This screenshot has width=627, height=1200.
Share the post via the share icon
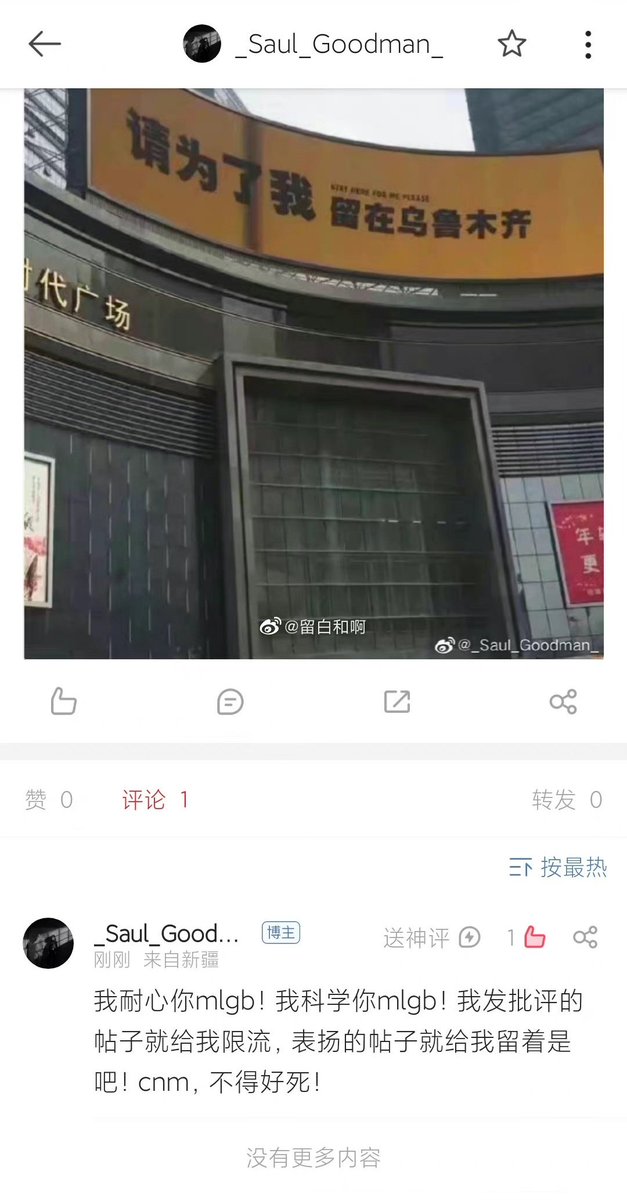tap(563, 702)
